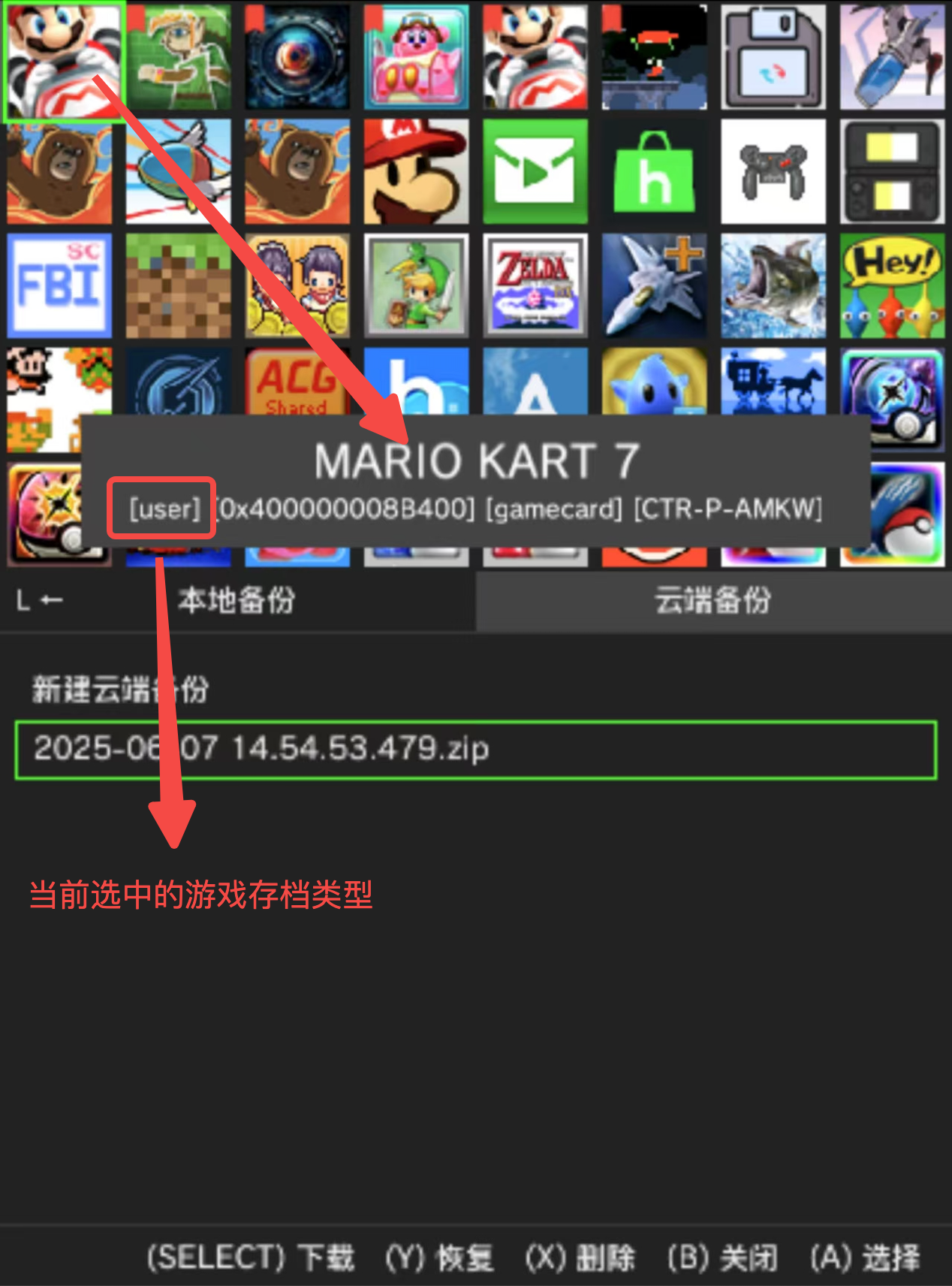952x1286 pixels.
Task: Tap the (SELECT) 下载 button
Action: [x=251, y=1257]
